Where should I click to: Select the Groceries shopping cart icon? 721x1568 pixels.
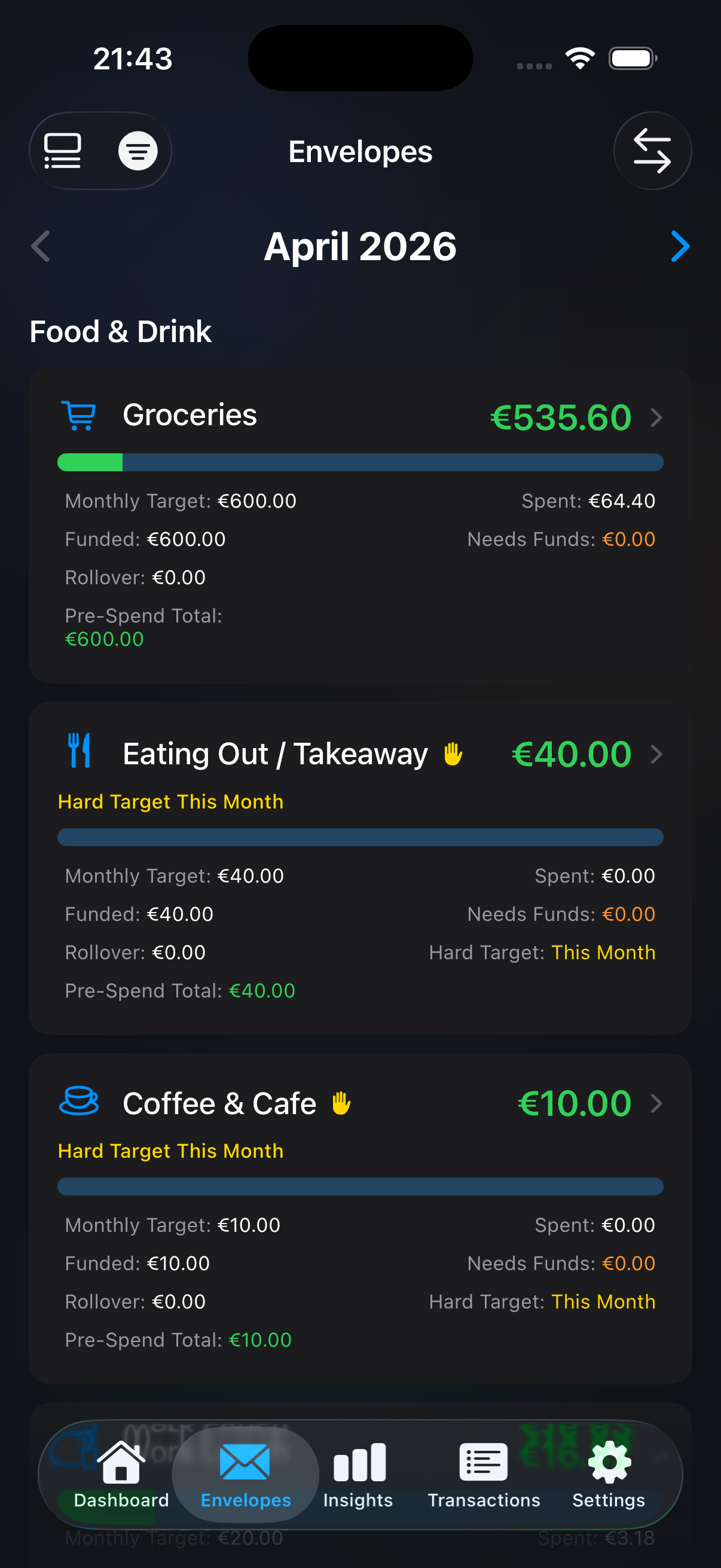tap(80, 415)
